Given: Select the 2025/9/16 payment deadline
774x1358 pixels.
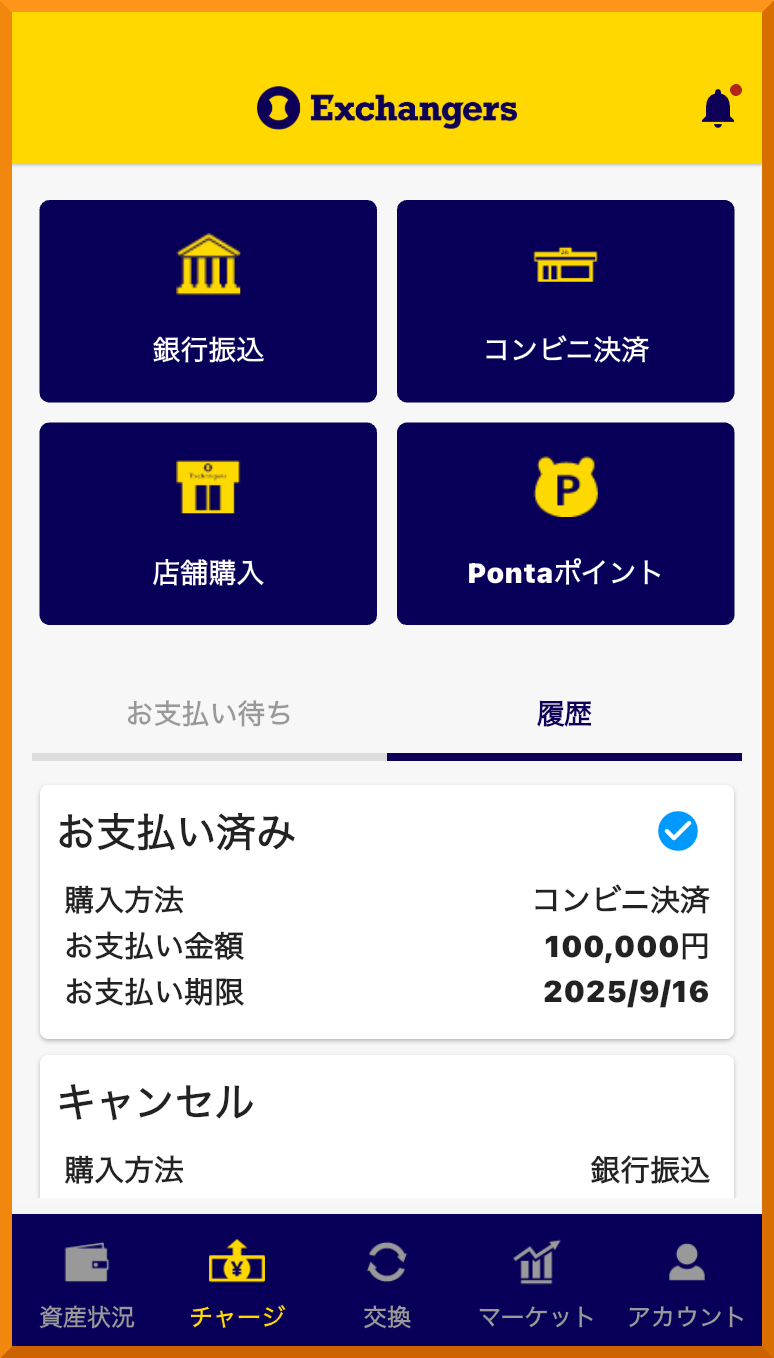Looking at the screenshot, I should tap(626, 992).
